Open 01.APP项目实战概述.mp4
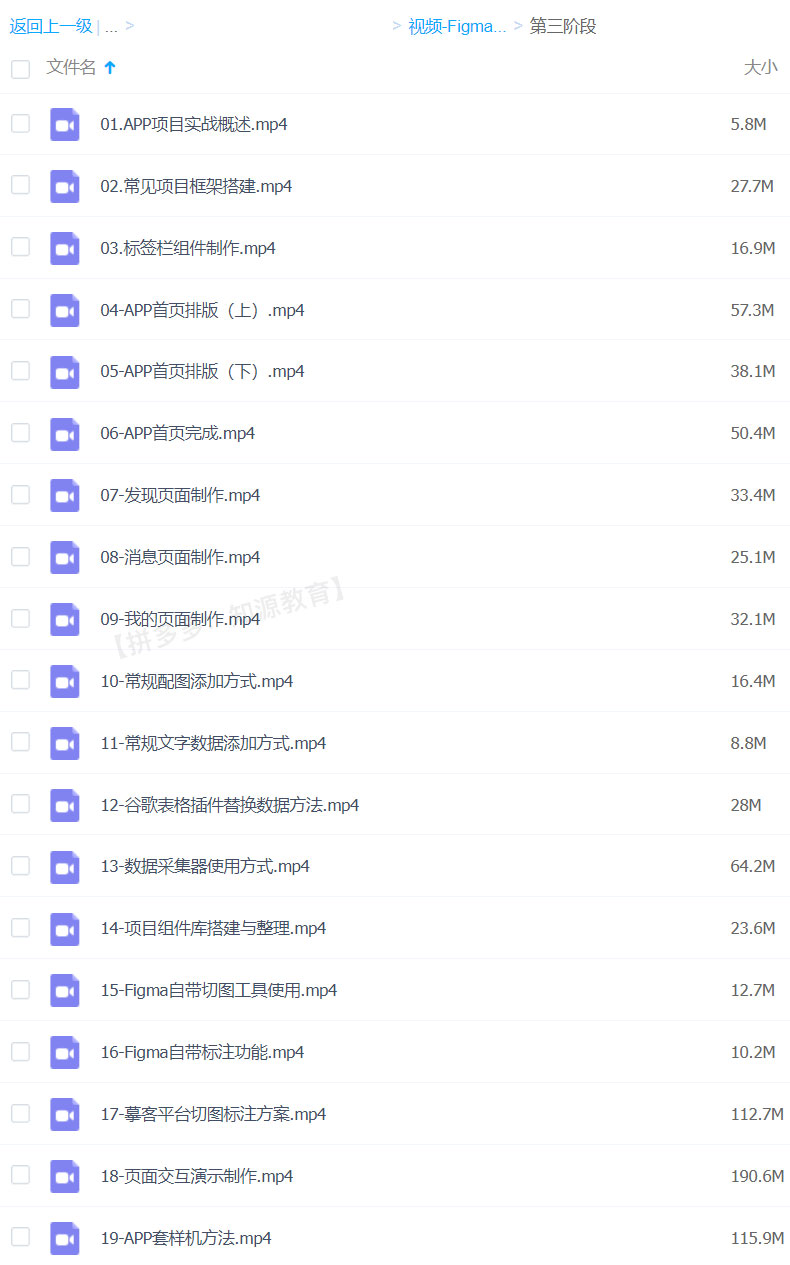790x1265 pixels. (x=194, y=124)
